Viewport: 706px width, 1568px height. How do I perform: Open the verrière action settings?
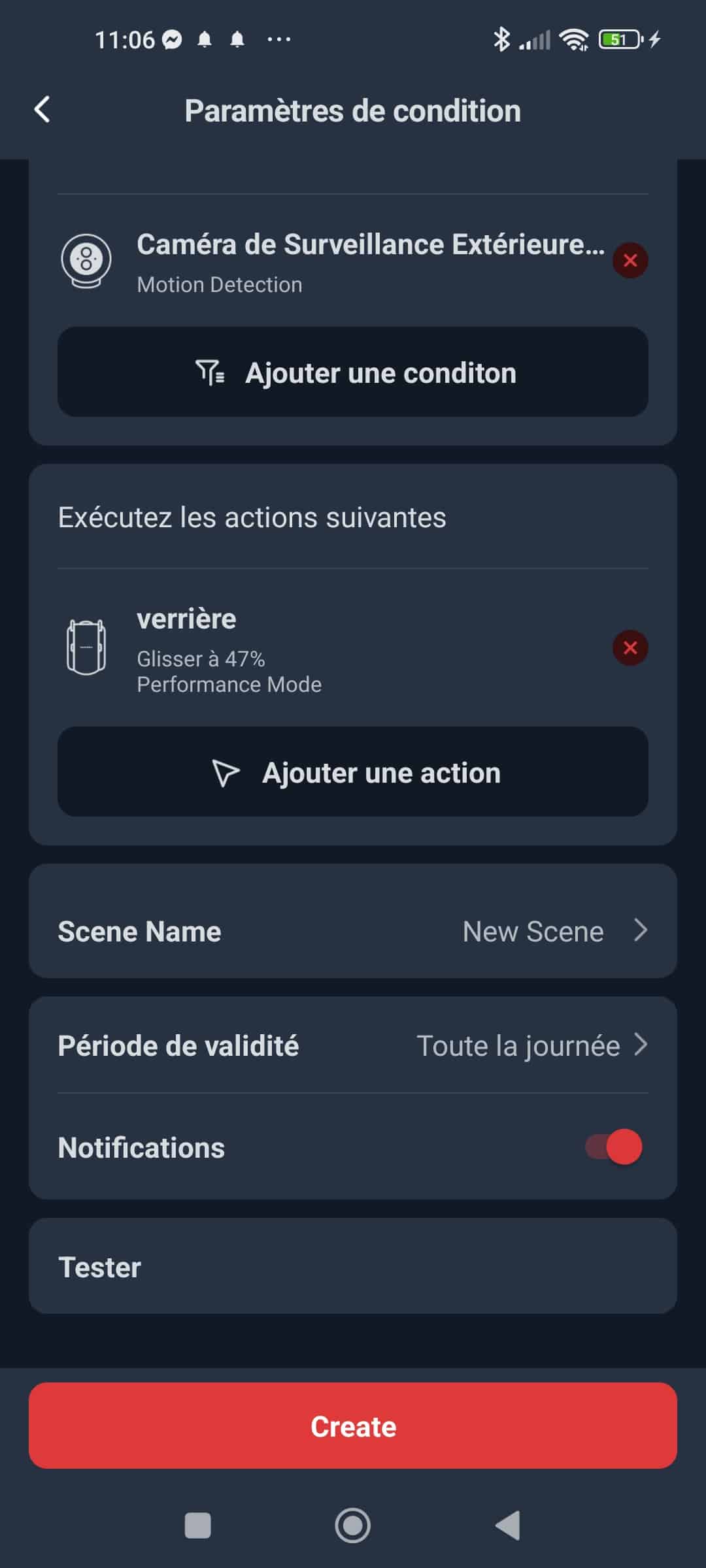click(x=333, y=647)
